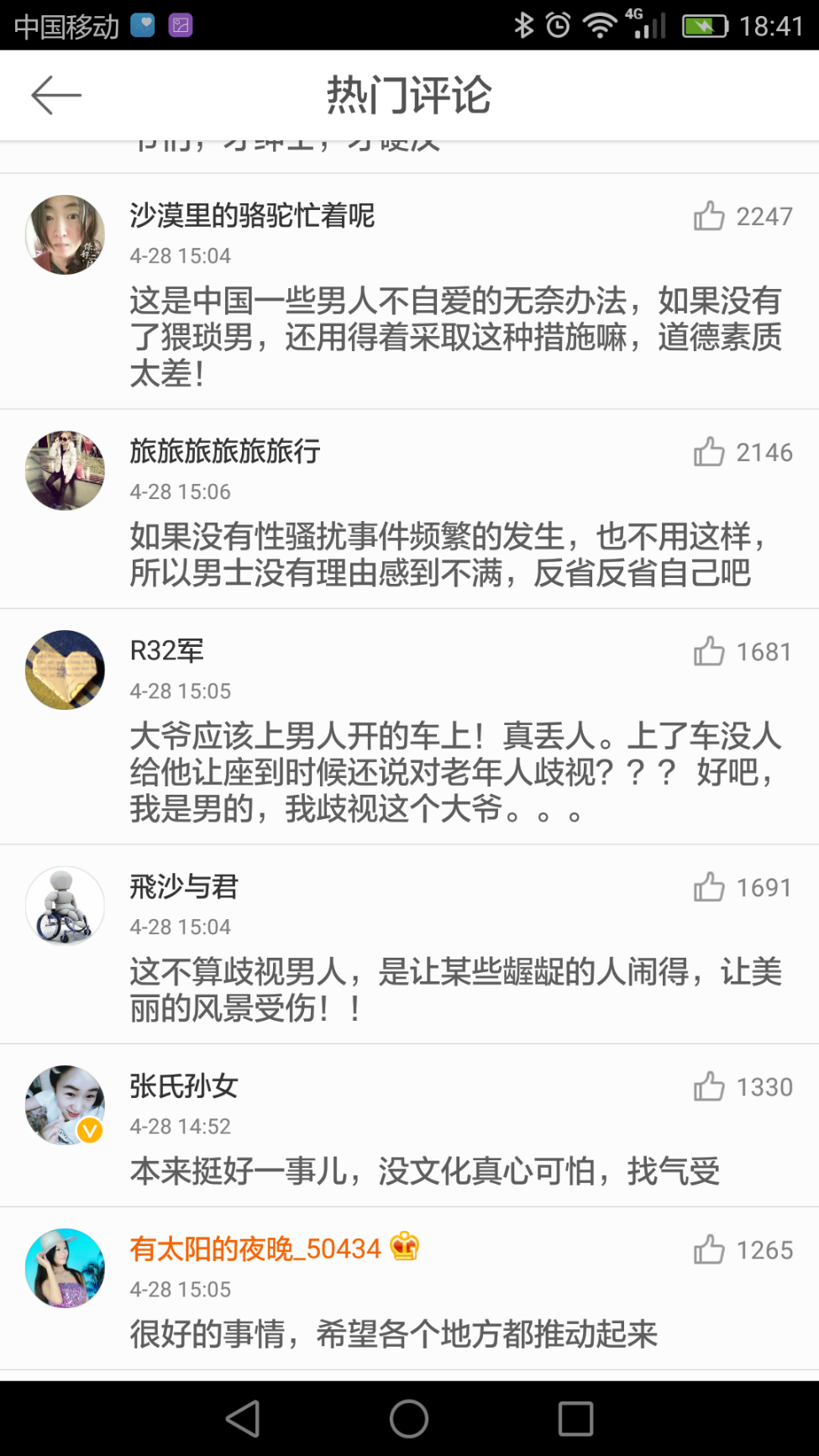View R32军's heart avatar profile
The width and height of the screenshot is (819, 1456).
tap(65, 670)
